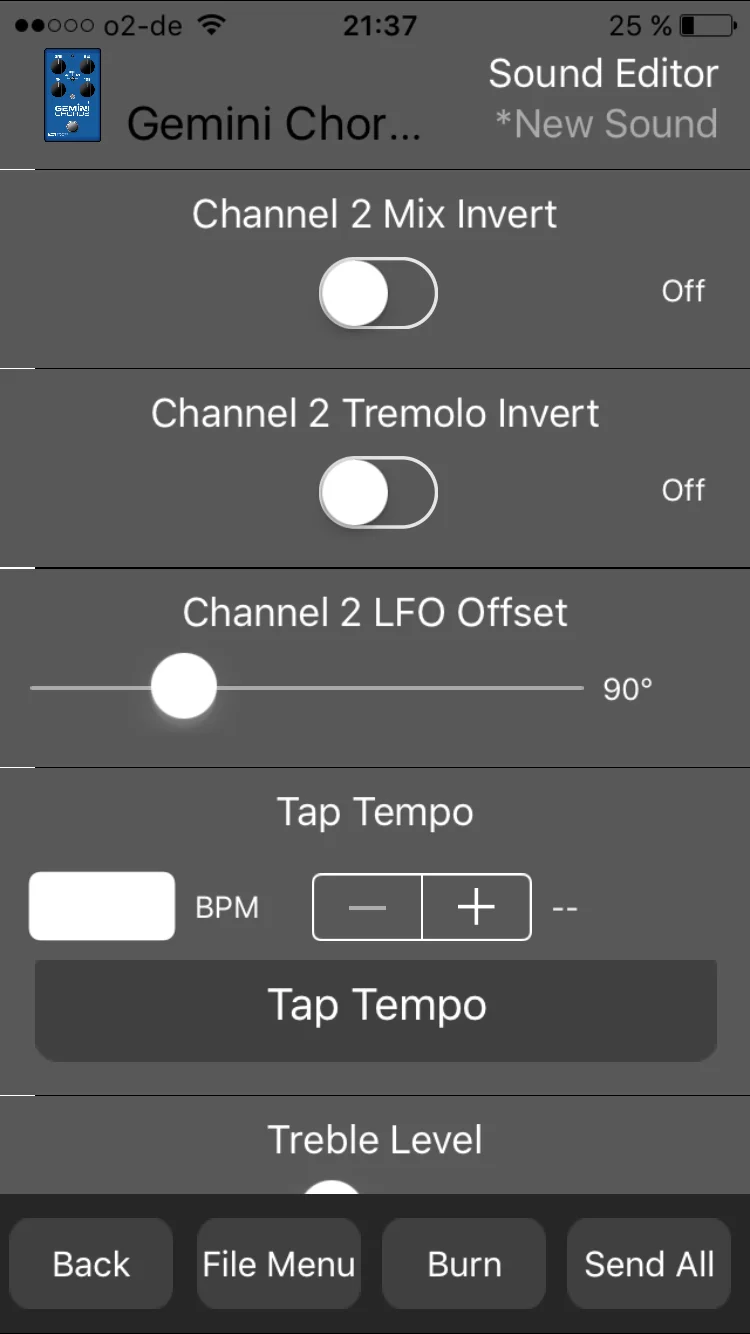
Task: Send All settings to the pedal
Action: point(649,1263)
